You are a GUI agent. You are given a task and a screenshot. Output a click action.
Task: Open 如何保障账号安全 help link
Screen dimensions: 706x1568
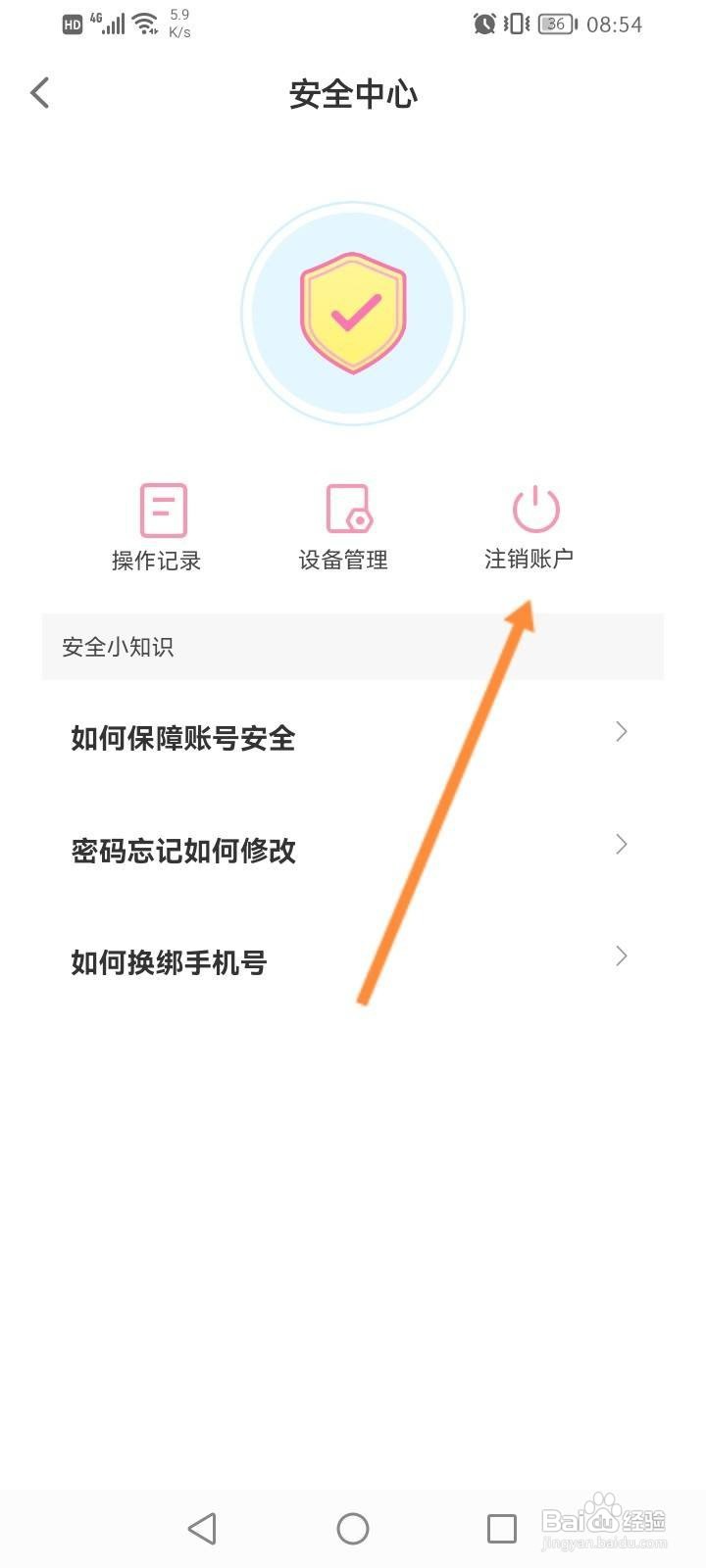182,739
